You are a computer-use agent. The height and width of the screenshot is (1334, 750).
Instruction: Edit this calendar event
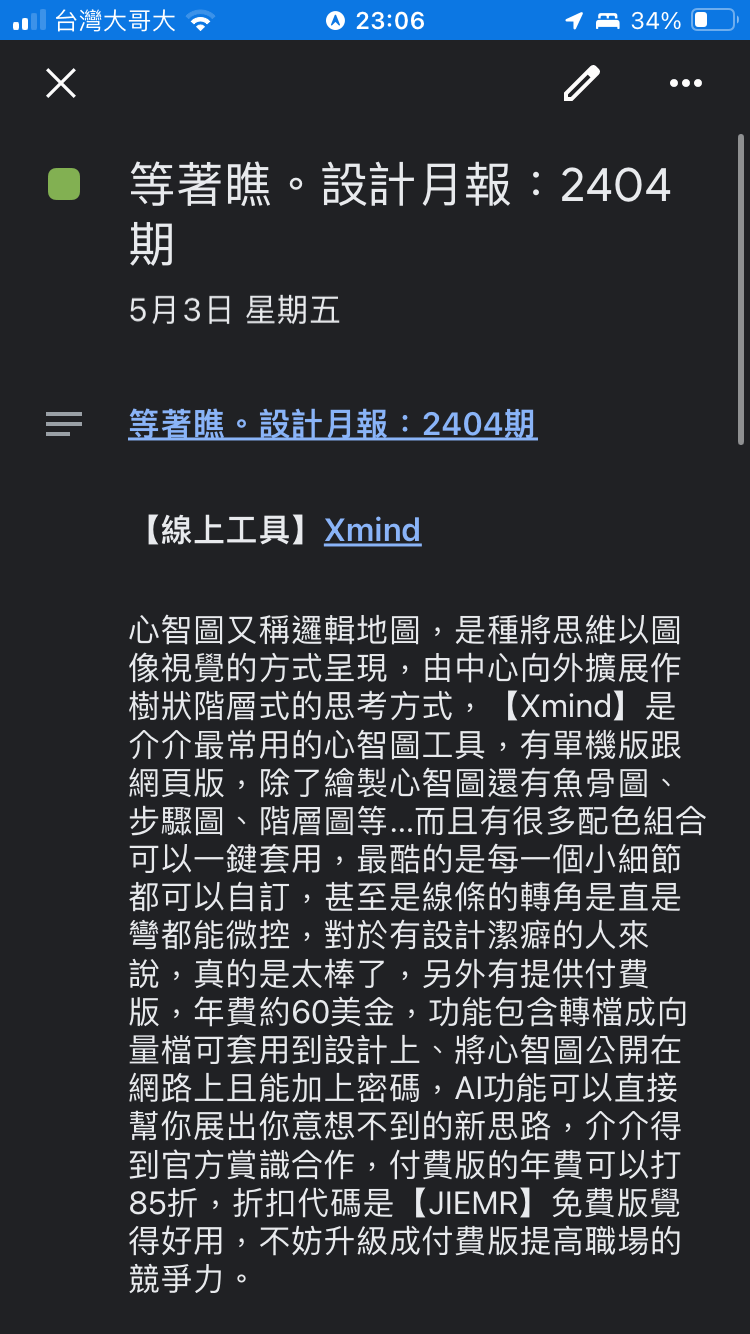click(x=581, y=83)
